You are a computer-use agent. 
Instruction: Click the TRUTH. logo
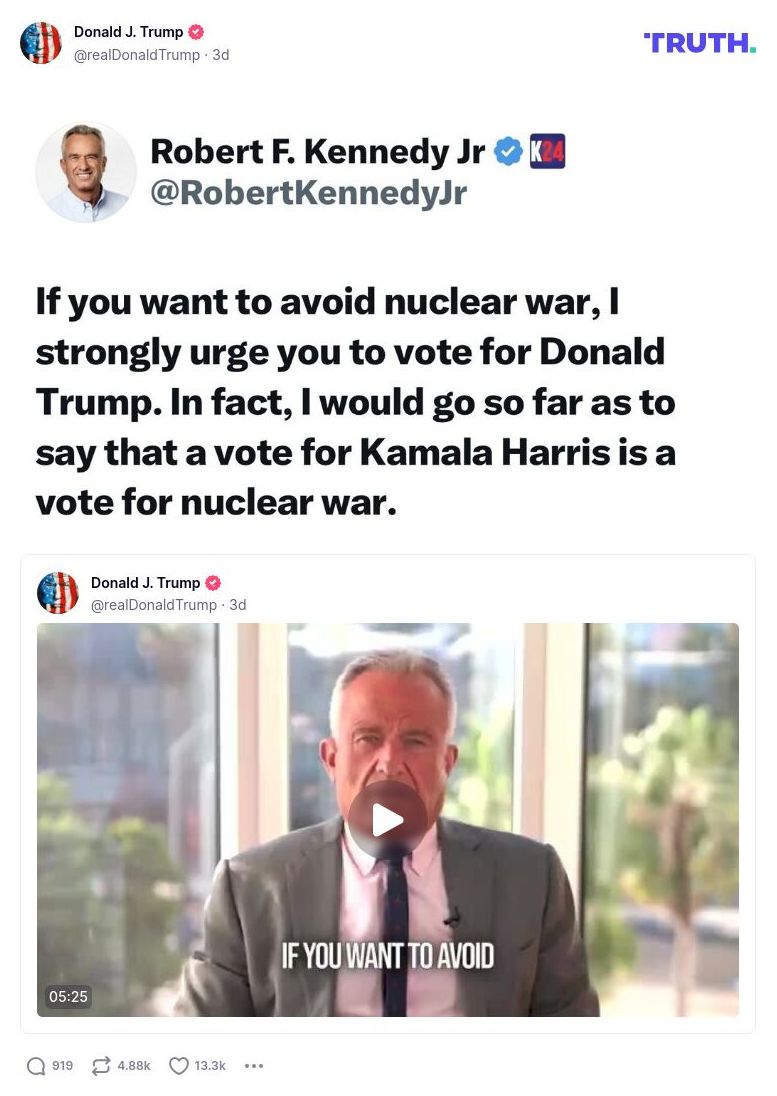699,43
